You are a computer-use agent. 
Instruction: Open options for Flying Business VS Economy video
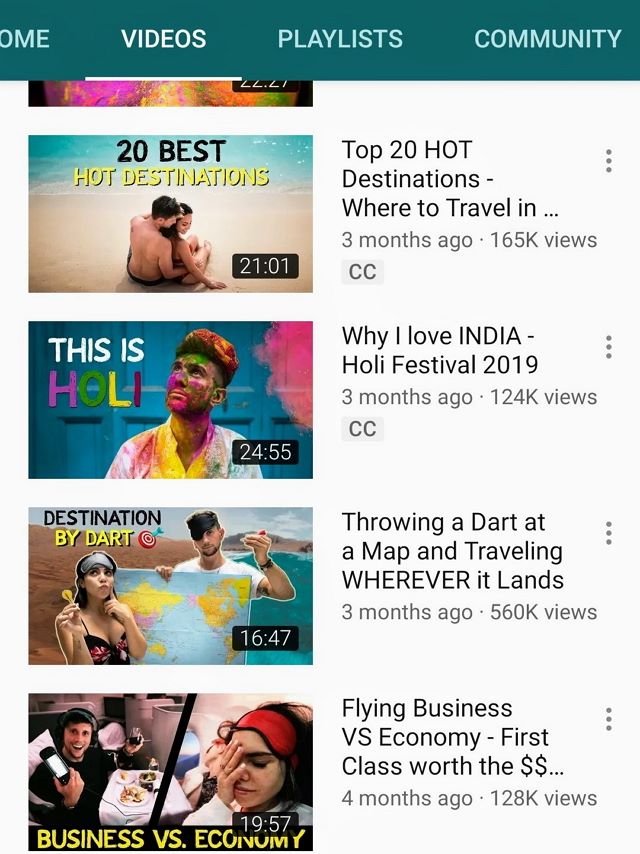pos(608,719)
